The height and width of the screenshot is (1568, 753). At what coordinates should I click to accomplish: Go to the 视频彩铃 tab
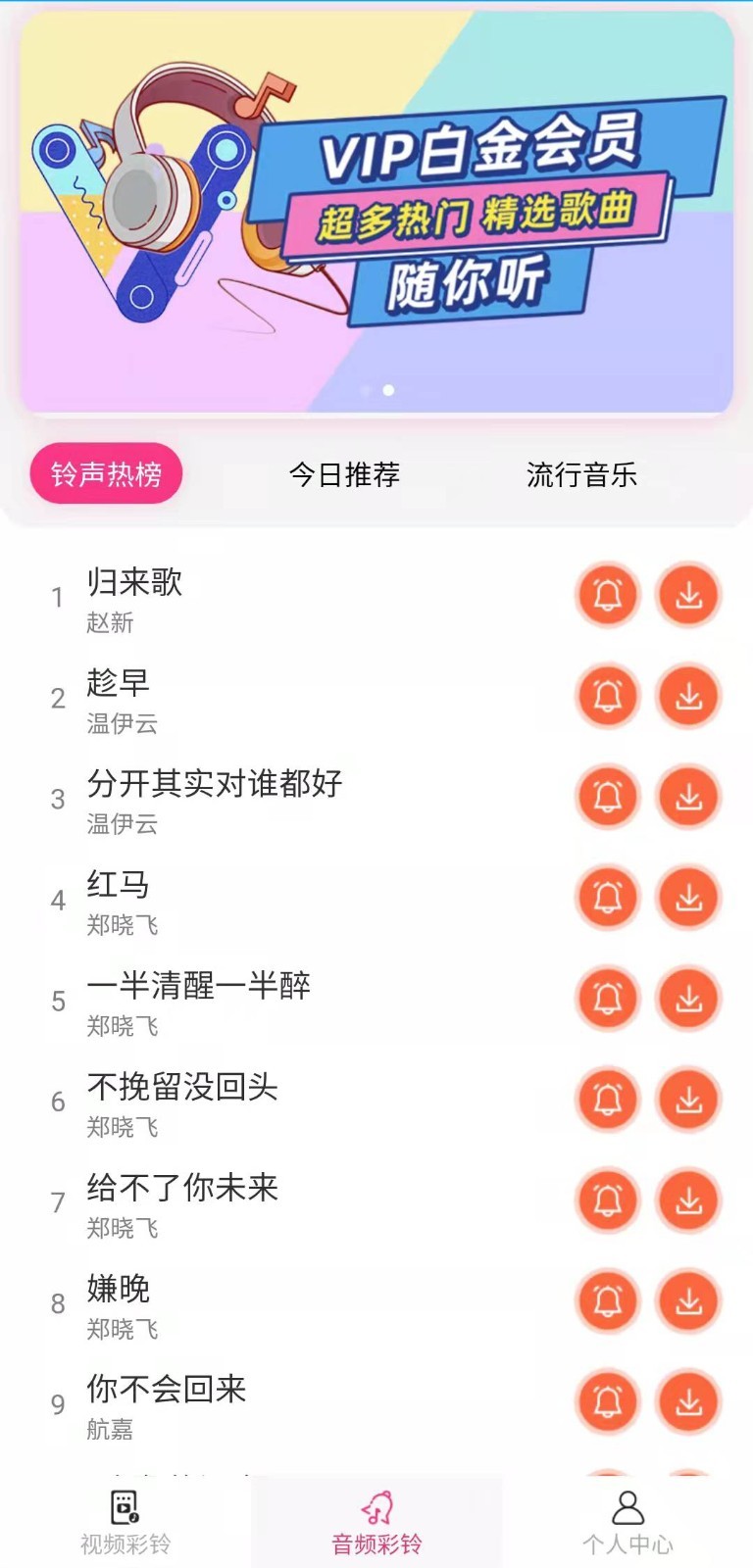[x=125, y=1522]
